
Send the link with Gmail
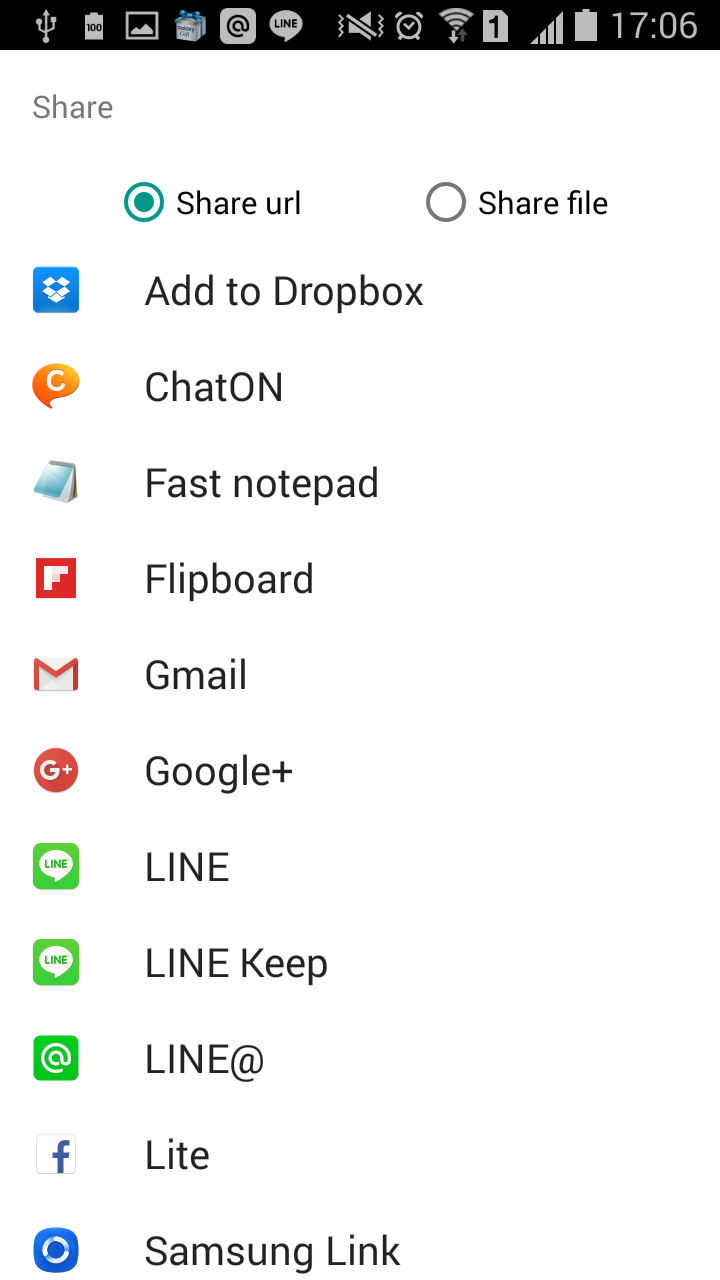click(x=196, y=676)
